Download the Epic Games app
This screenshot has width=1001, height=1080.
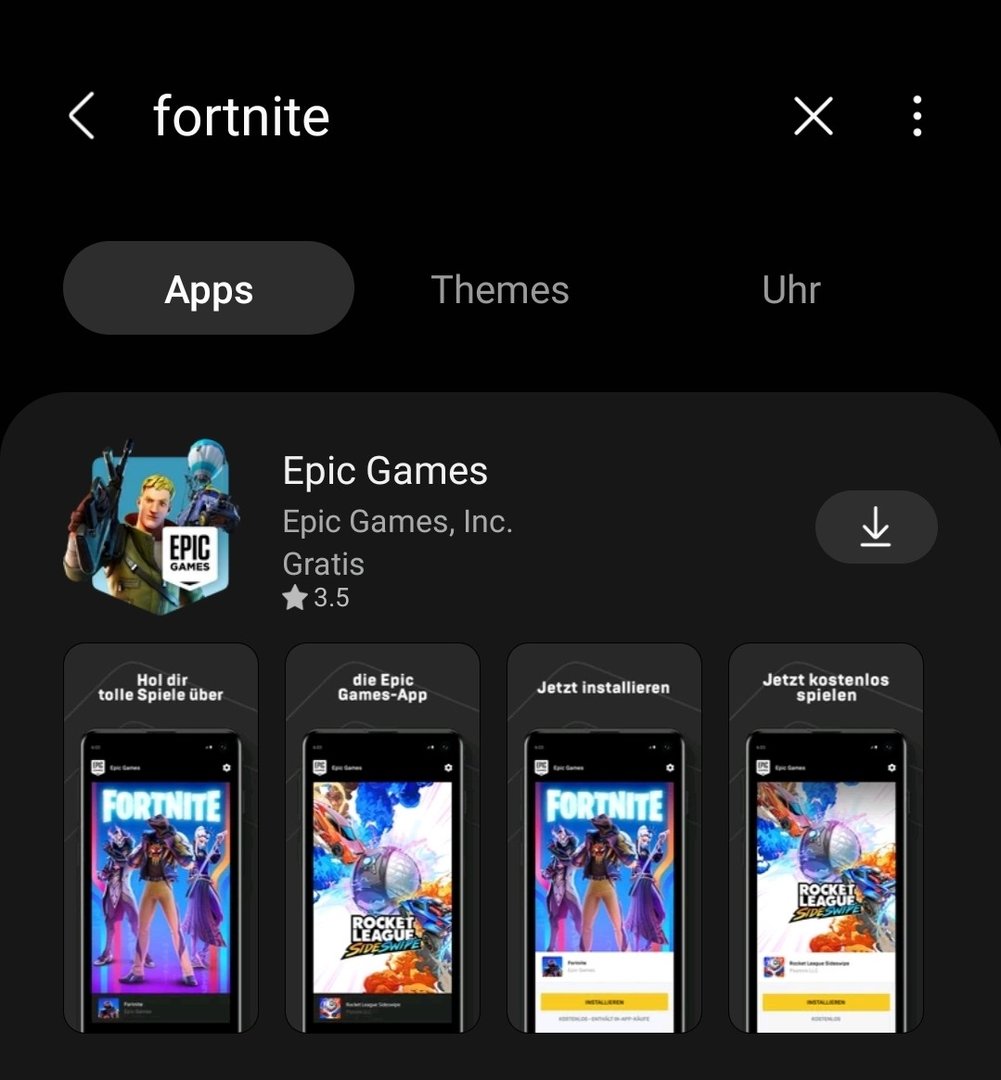tap(876, 527)
